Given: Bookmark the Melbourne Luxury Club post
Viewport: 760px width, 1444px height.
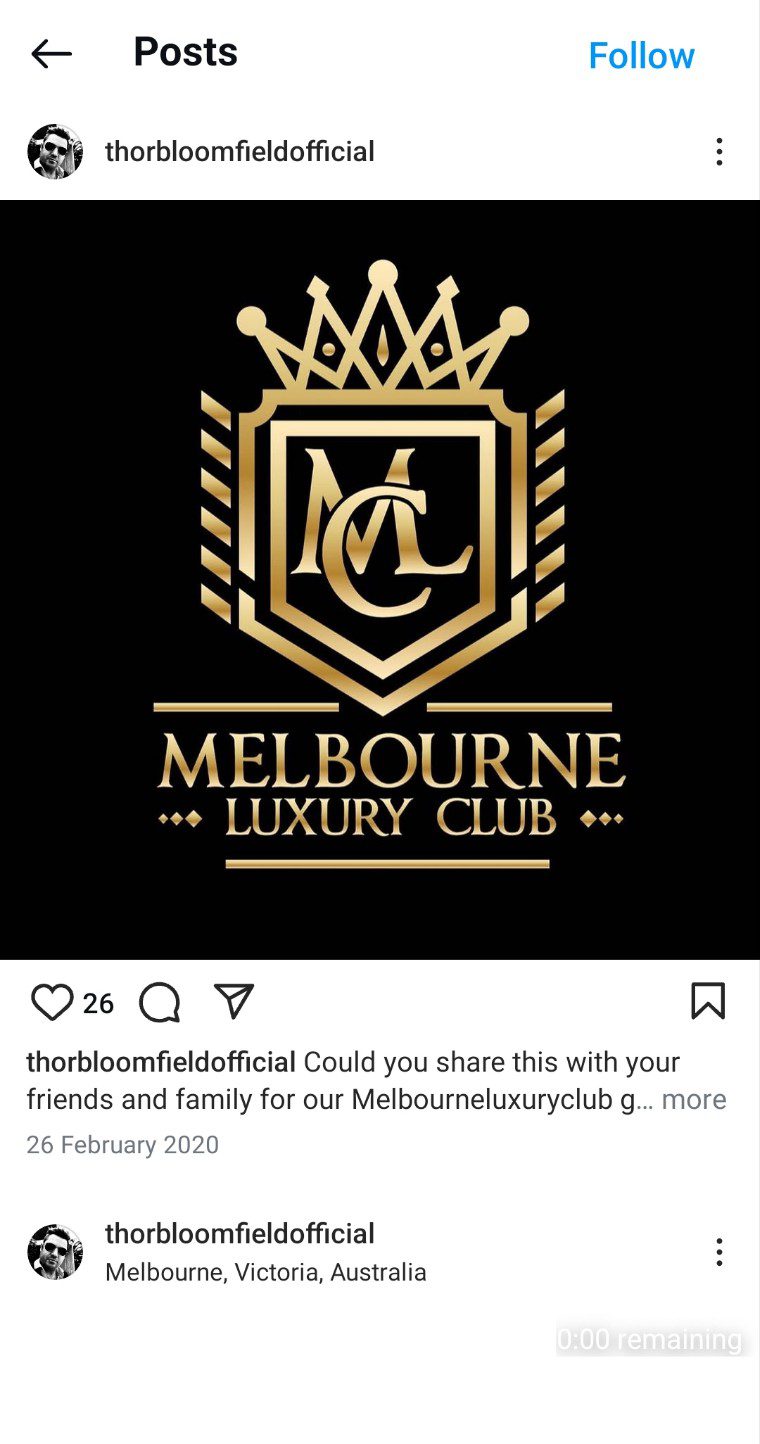Looking at the screenshot, I should (x=707, y=1001).
